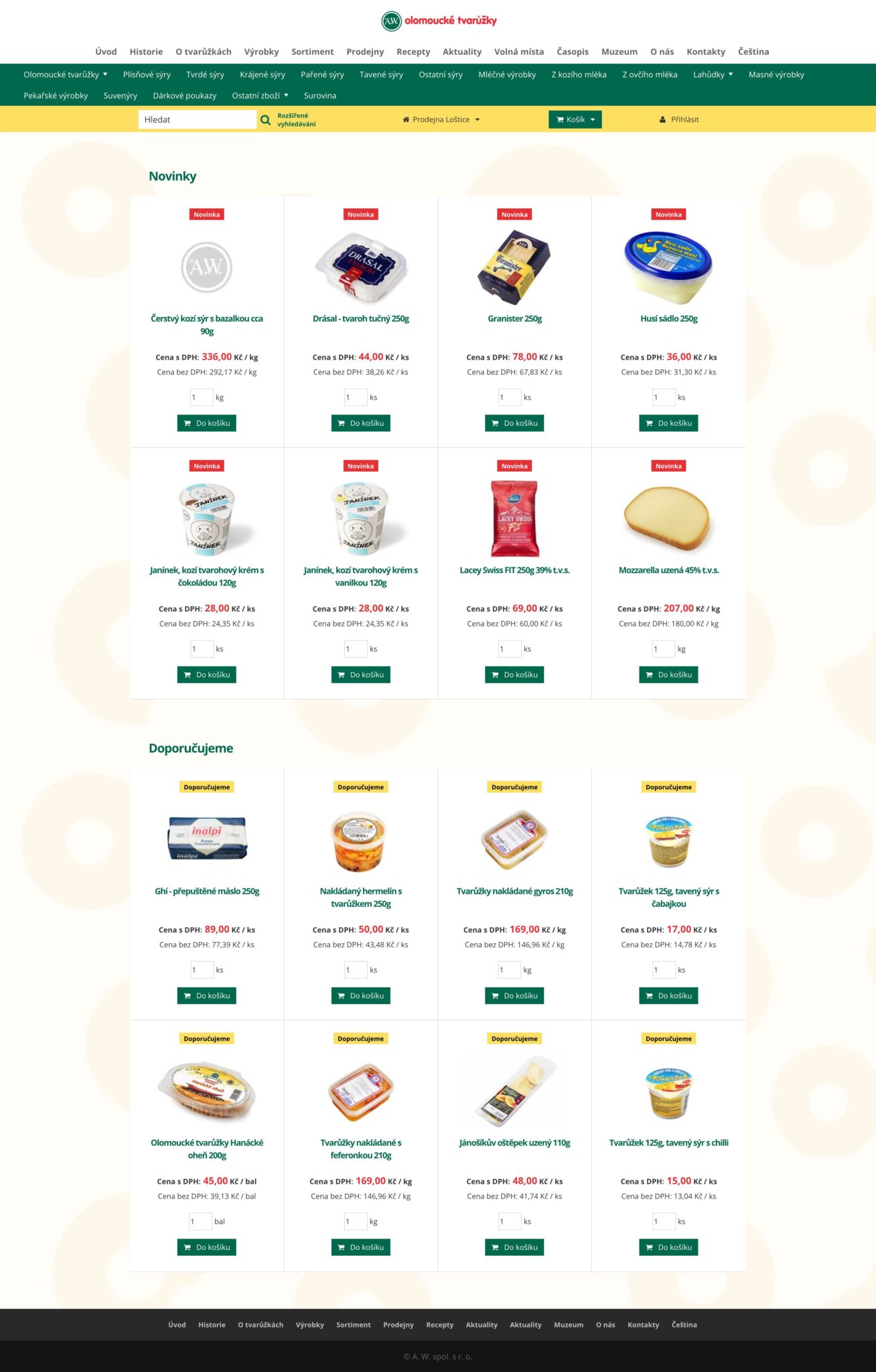Go to Recepty in the top menu

click(x=413, y=52)
